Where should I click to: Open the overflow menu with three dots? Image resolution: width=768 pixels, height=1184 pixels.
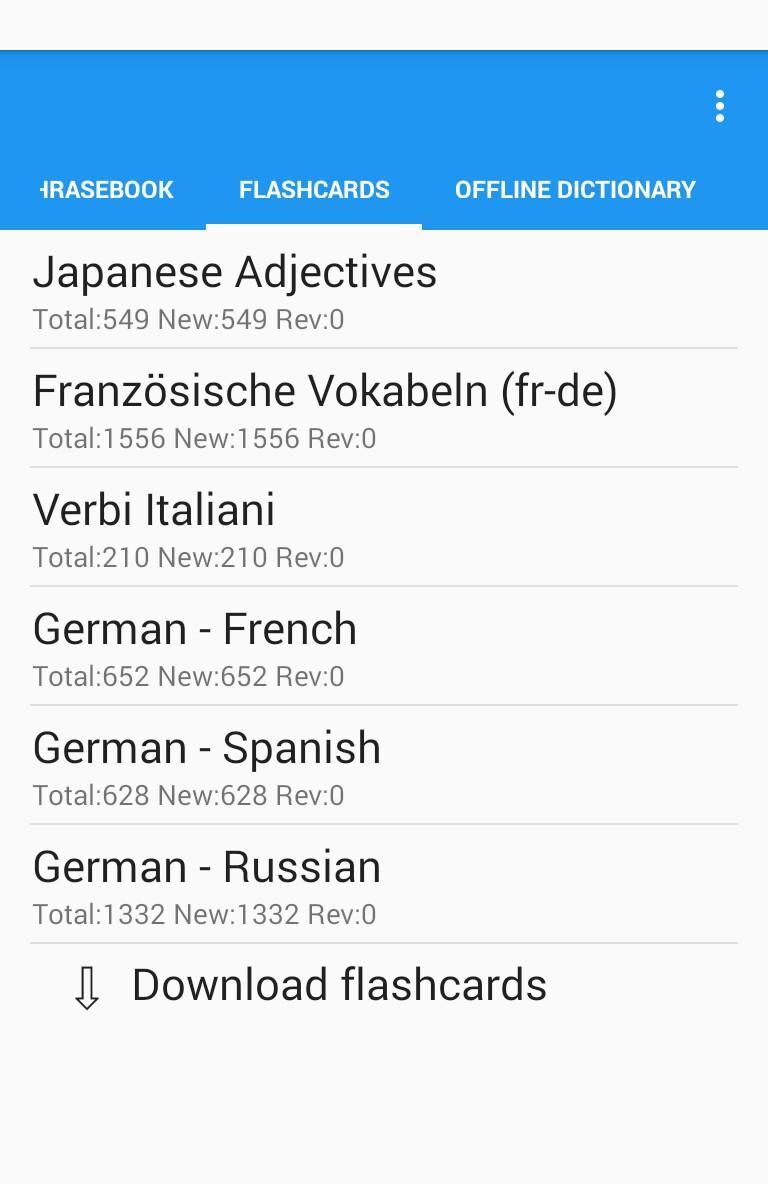pyautogui.click(x=719, y=107)
